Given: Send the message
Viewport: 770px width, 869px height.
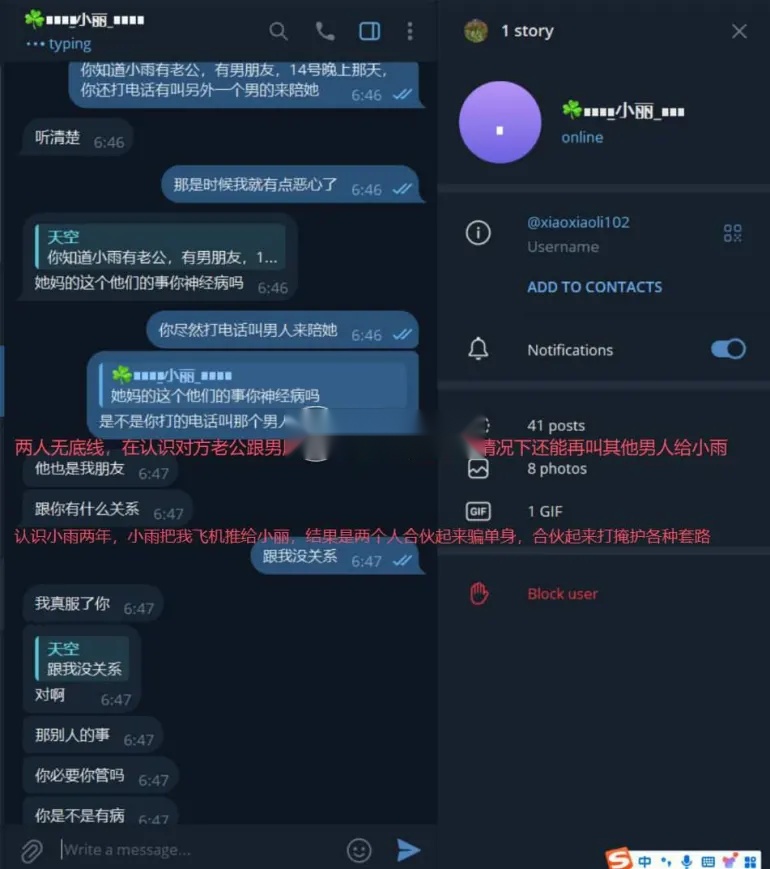Looking at the screenshot, I should (408, 850).
